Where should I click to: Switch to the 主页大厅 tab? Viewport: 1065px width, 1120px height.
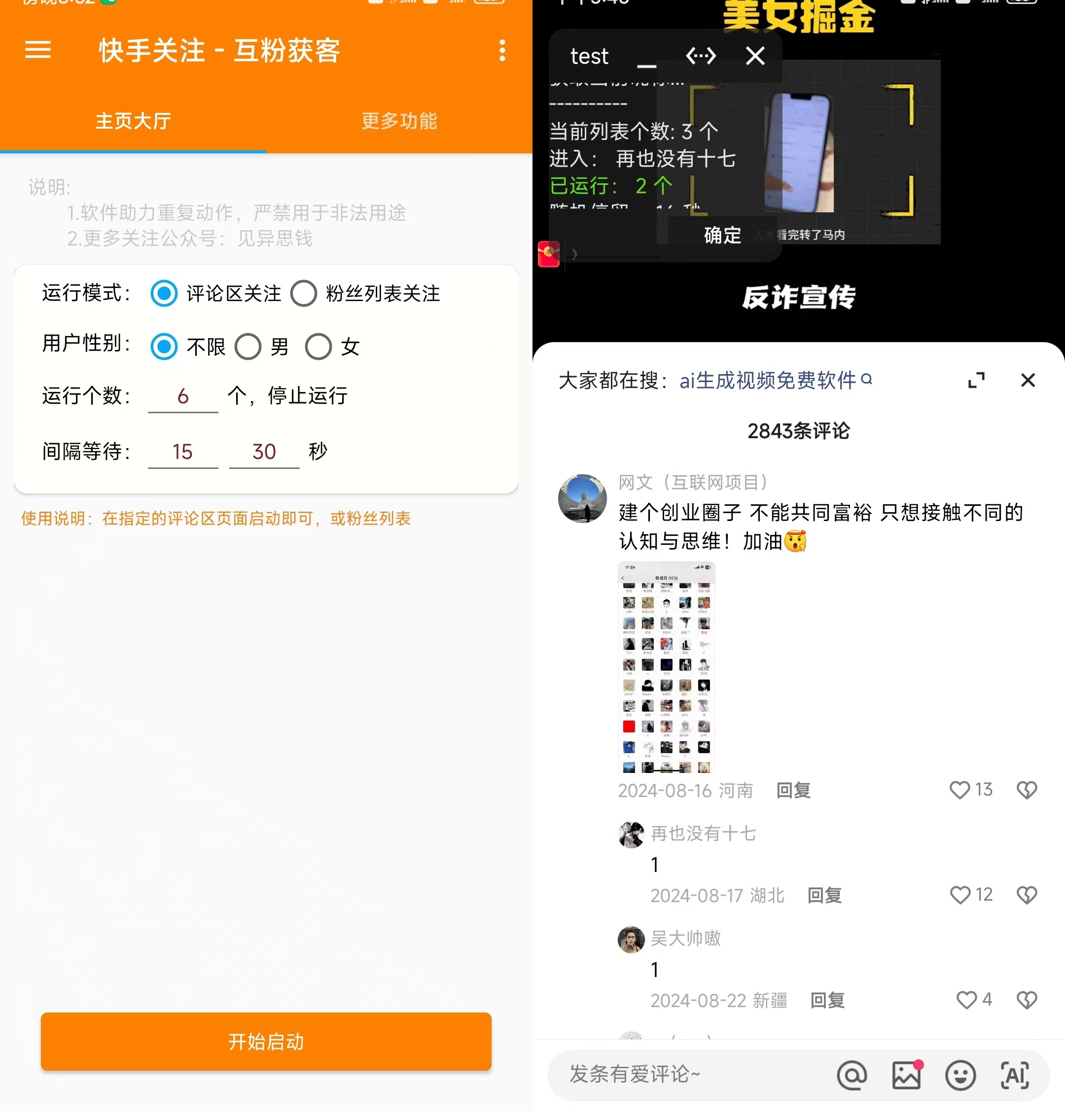132,120
